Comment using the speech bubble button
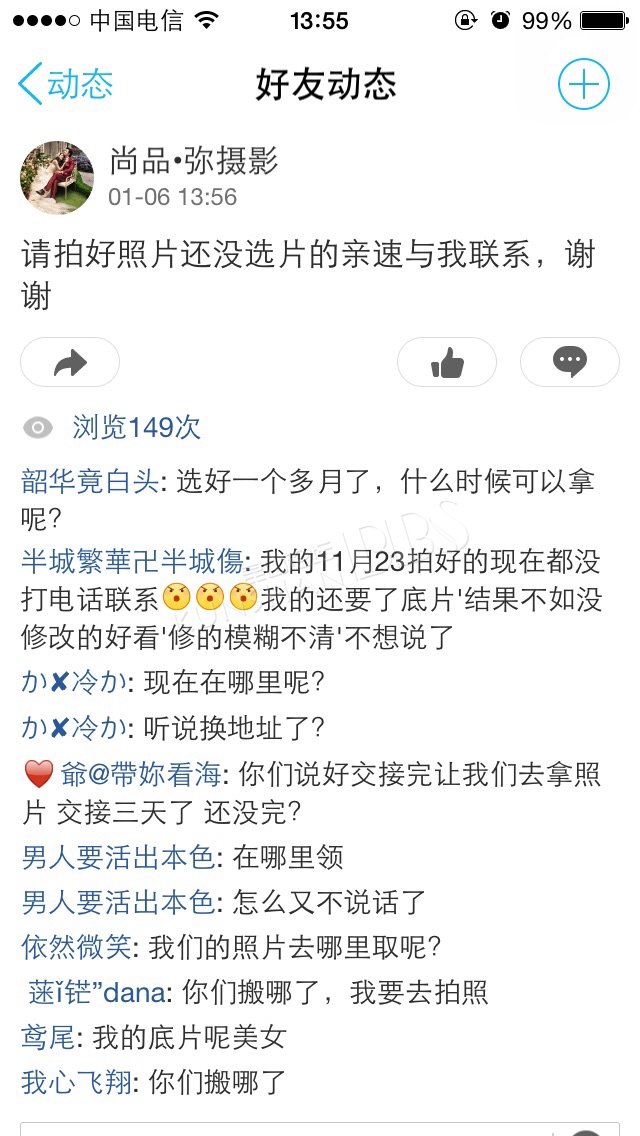 [x=570, y=362]
